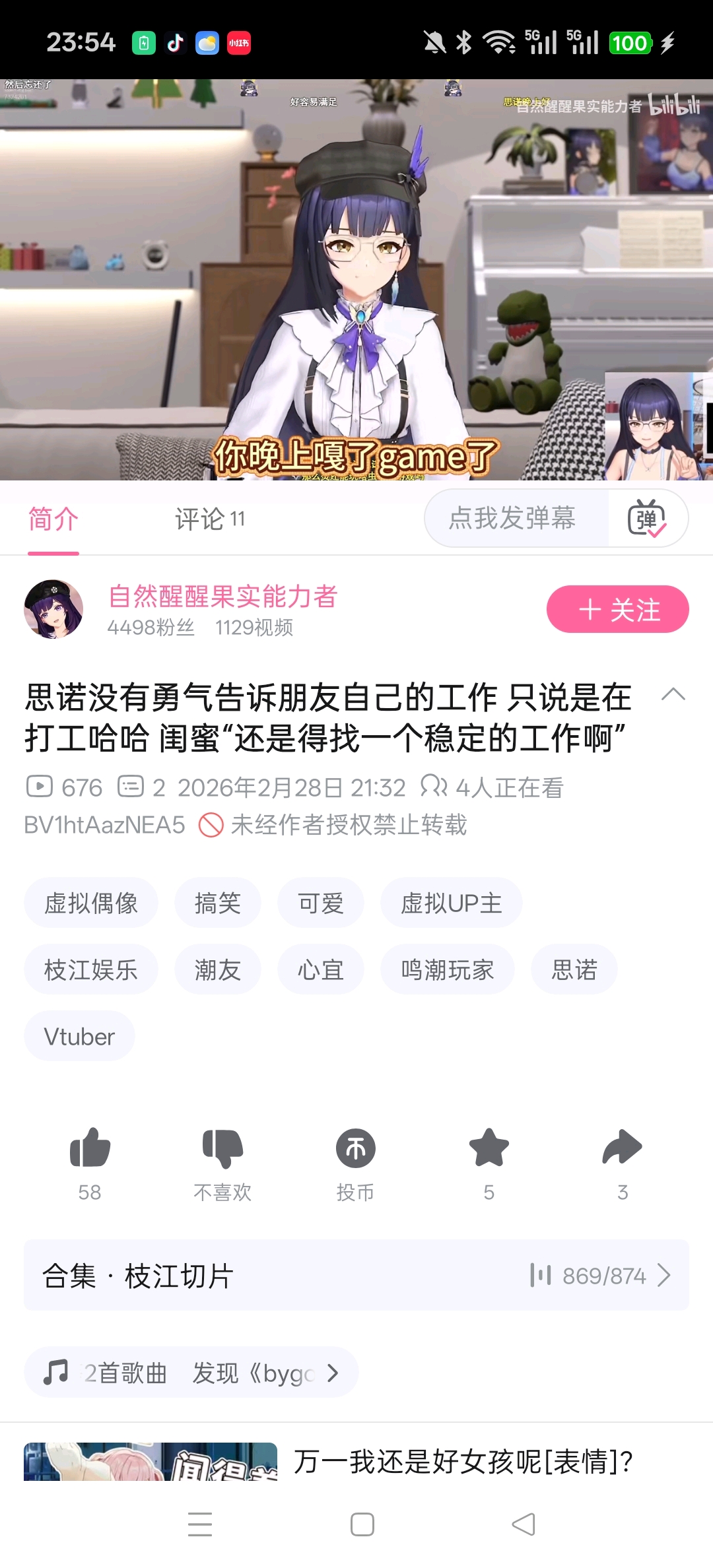Share this video
The height and width of the screenshot is (1568, 713).
pos(623,1163)
